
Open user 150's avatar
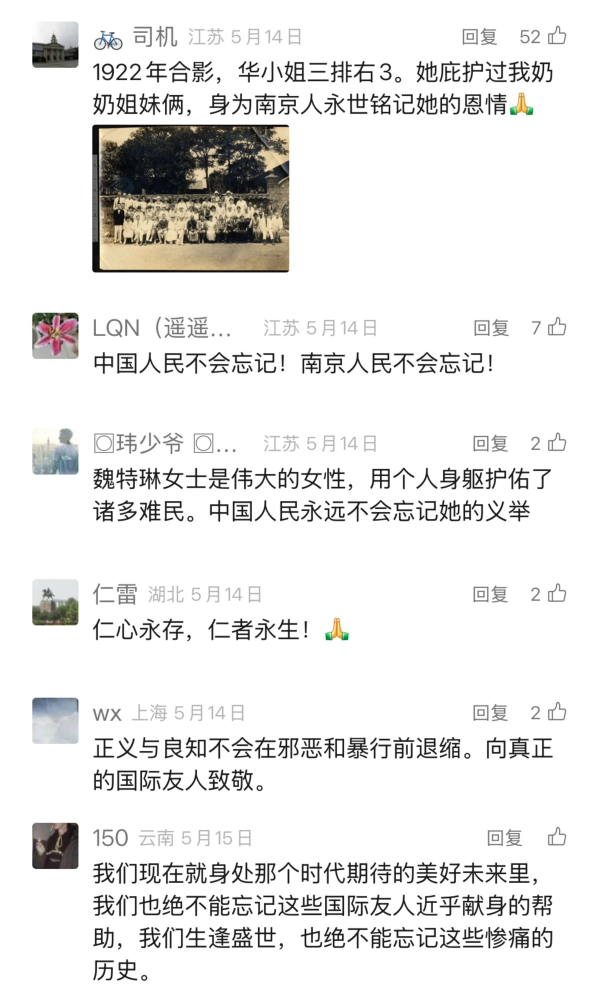tap(55, 846)
